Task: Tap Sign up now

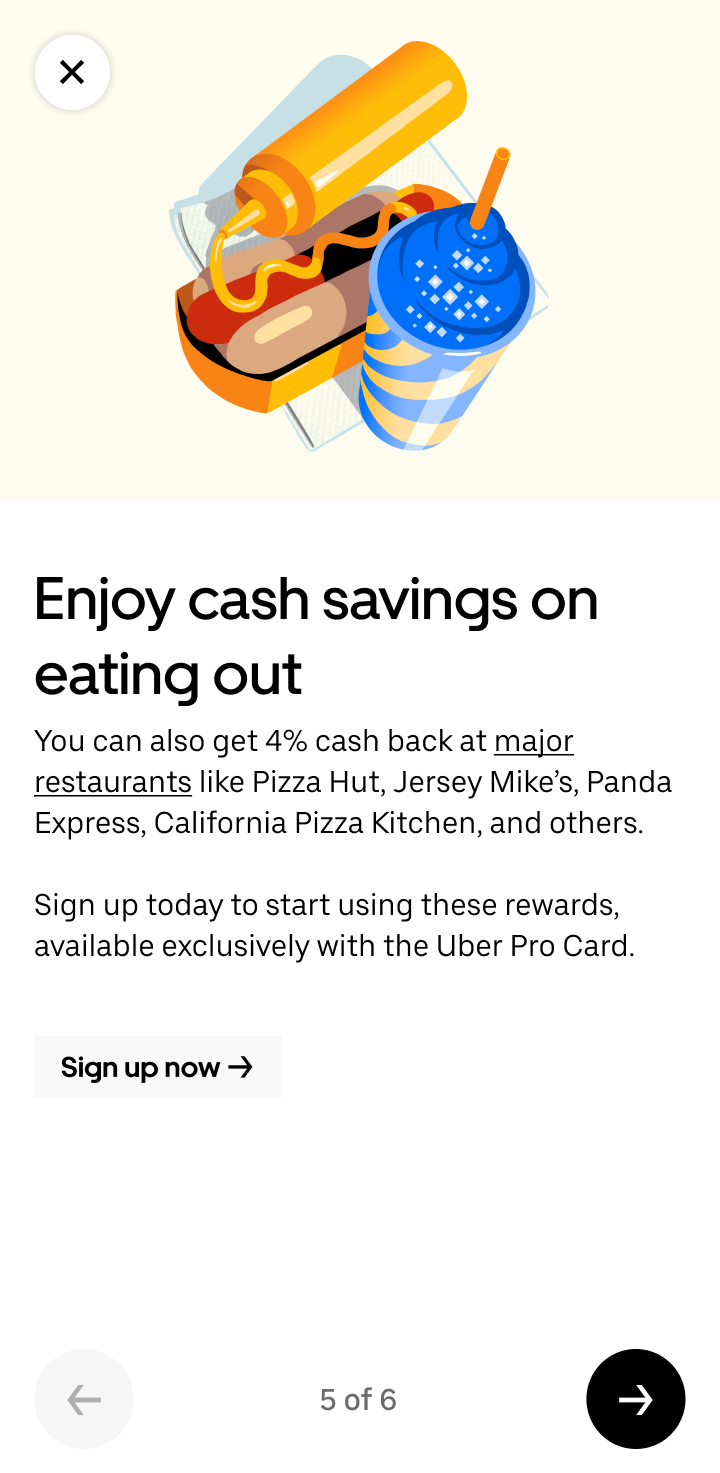Action: [x=157, y=1067]
